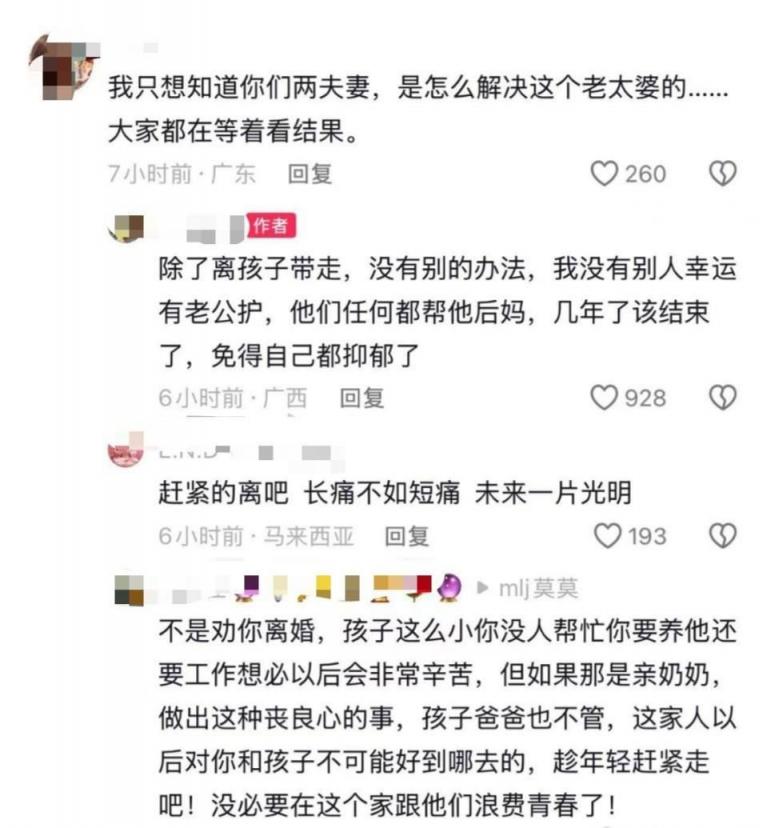Dislike the author's reply from 广西
The image size is (767, 828).
pos(722,398)
